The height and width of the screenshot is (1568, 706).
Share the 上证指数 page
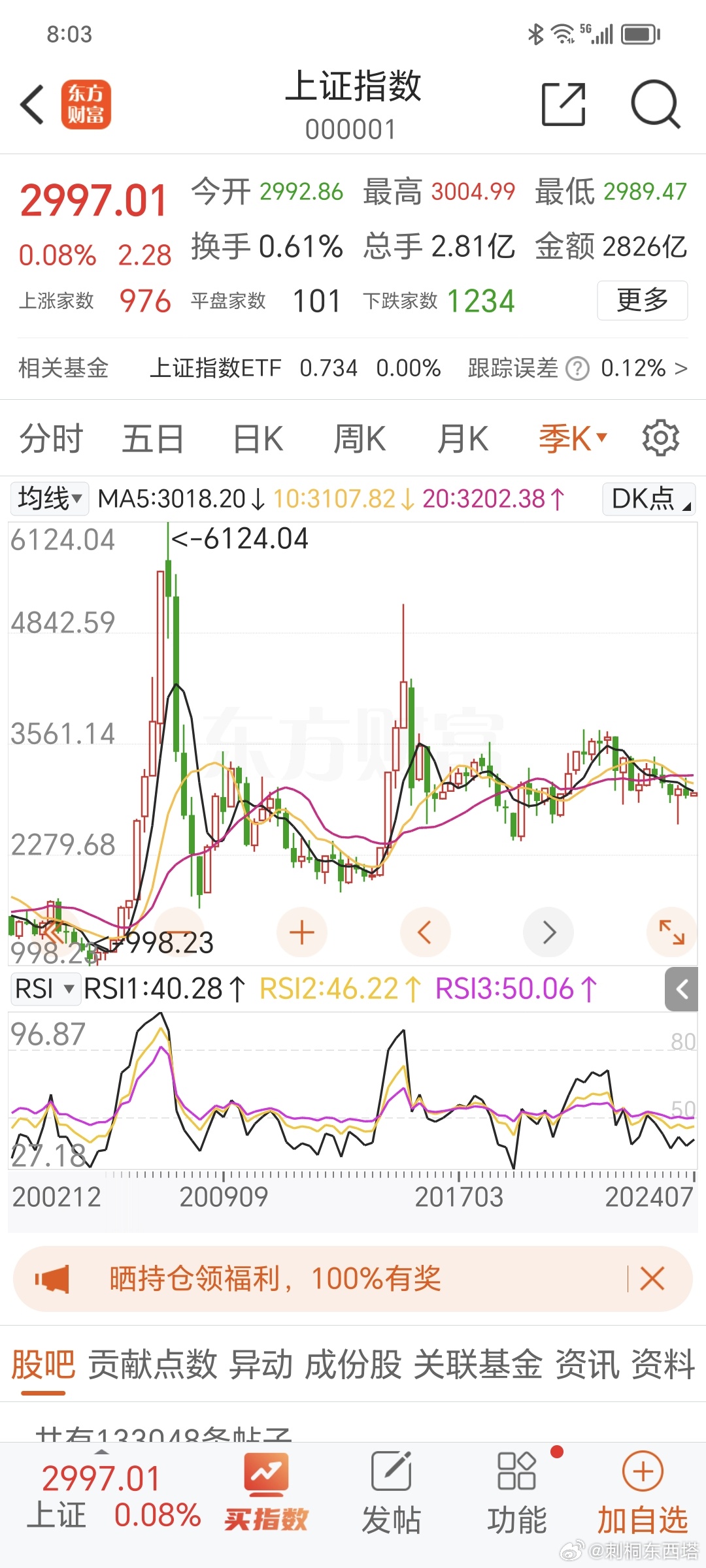pyautogui.click(x=563, y=105)
